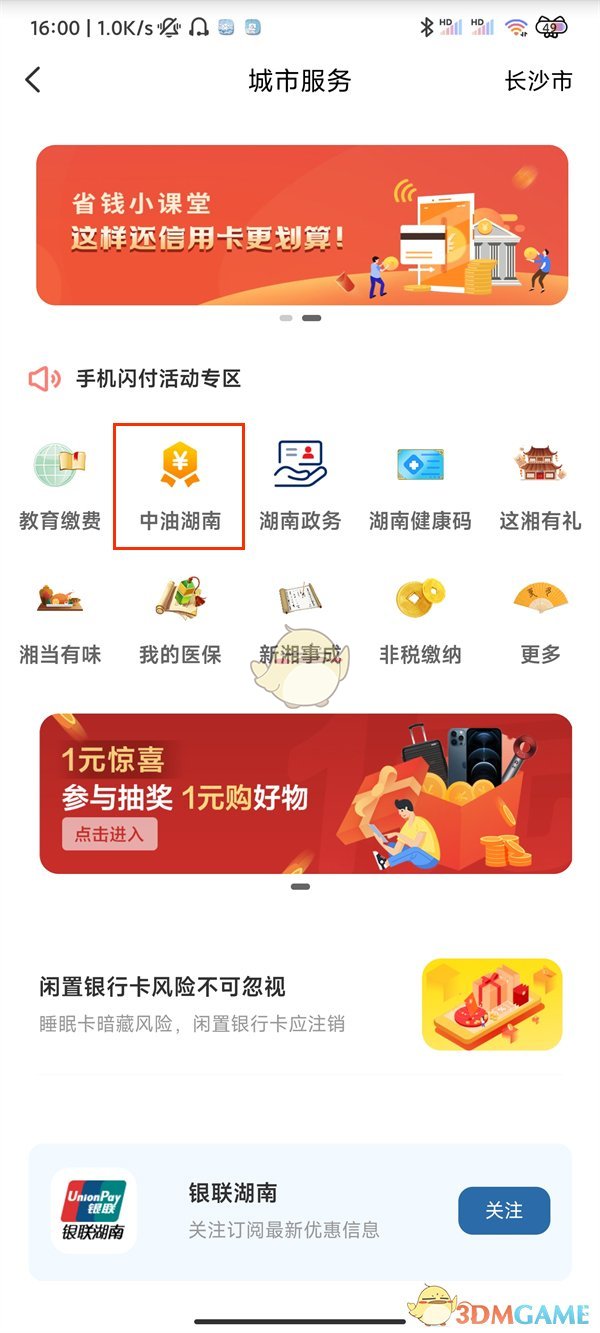
Task: Change the city from 长沙市
Action: tap(538, 81)
